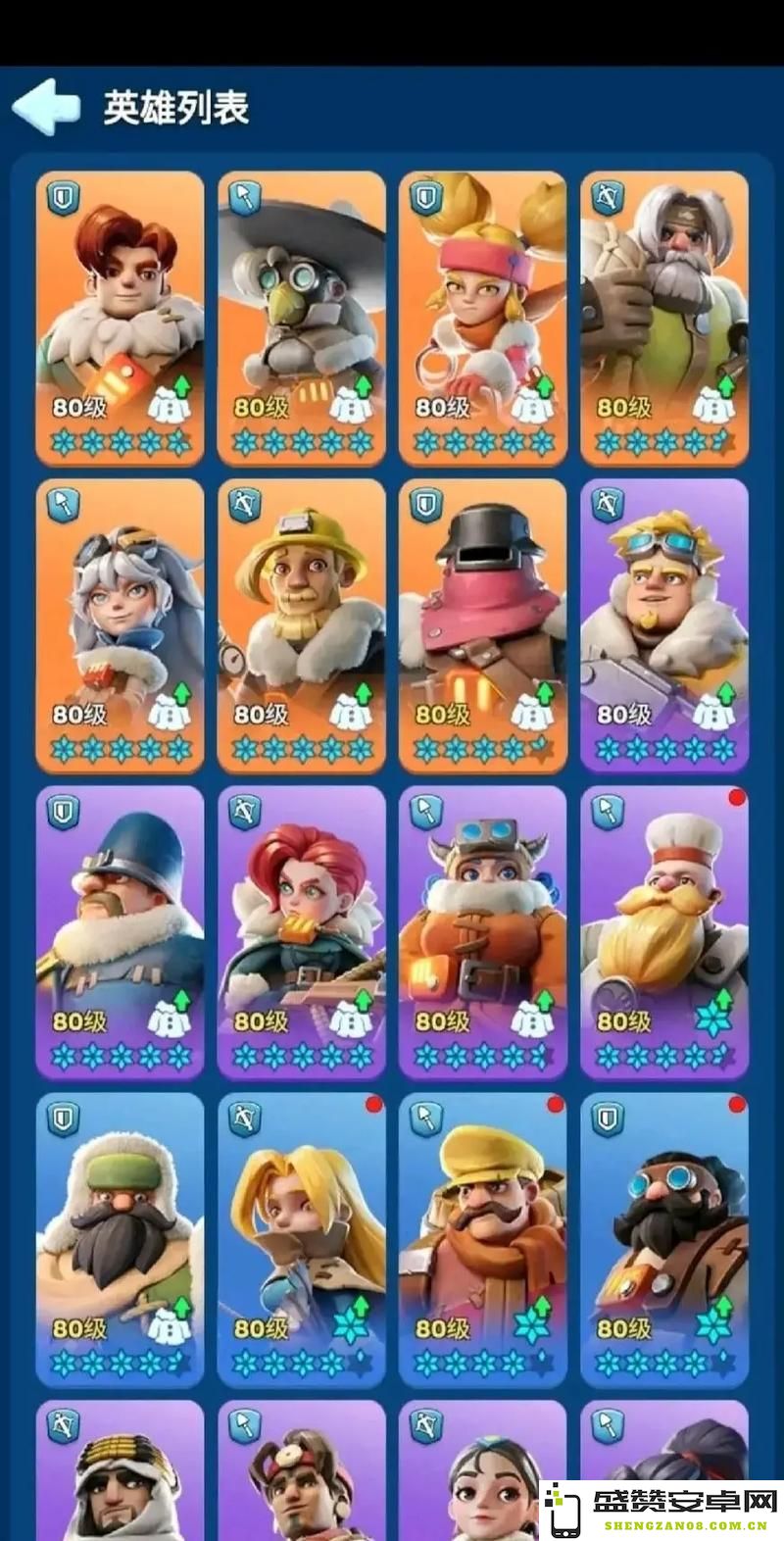Open the red-haired young man hero card
This screenshot has width=784, height=1541.
pyautogui.click(x=120, y=317)
